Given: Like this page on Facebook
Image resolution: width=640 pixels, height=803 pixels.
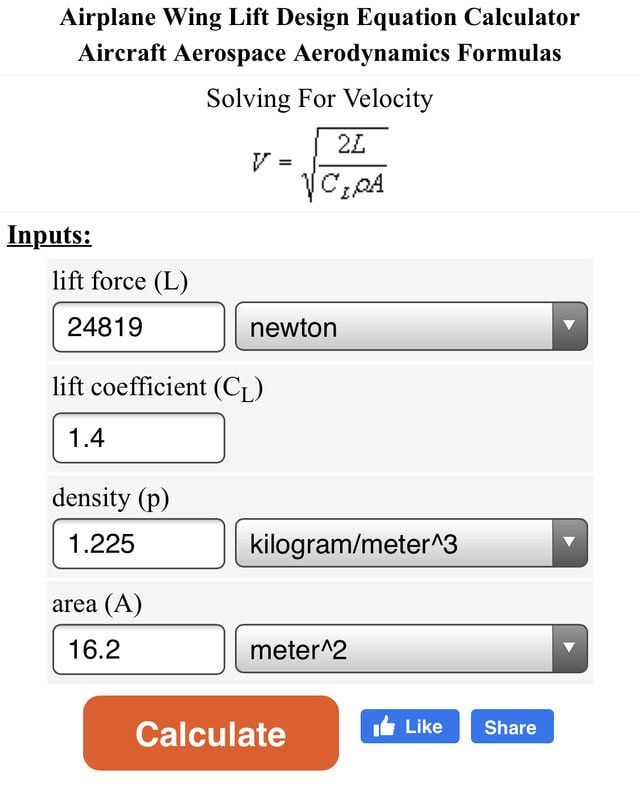Looking at the screenshot, I should 409,727.
